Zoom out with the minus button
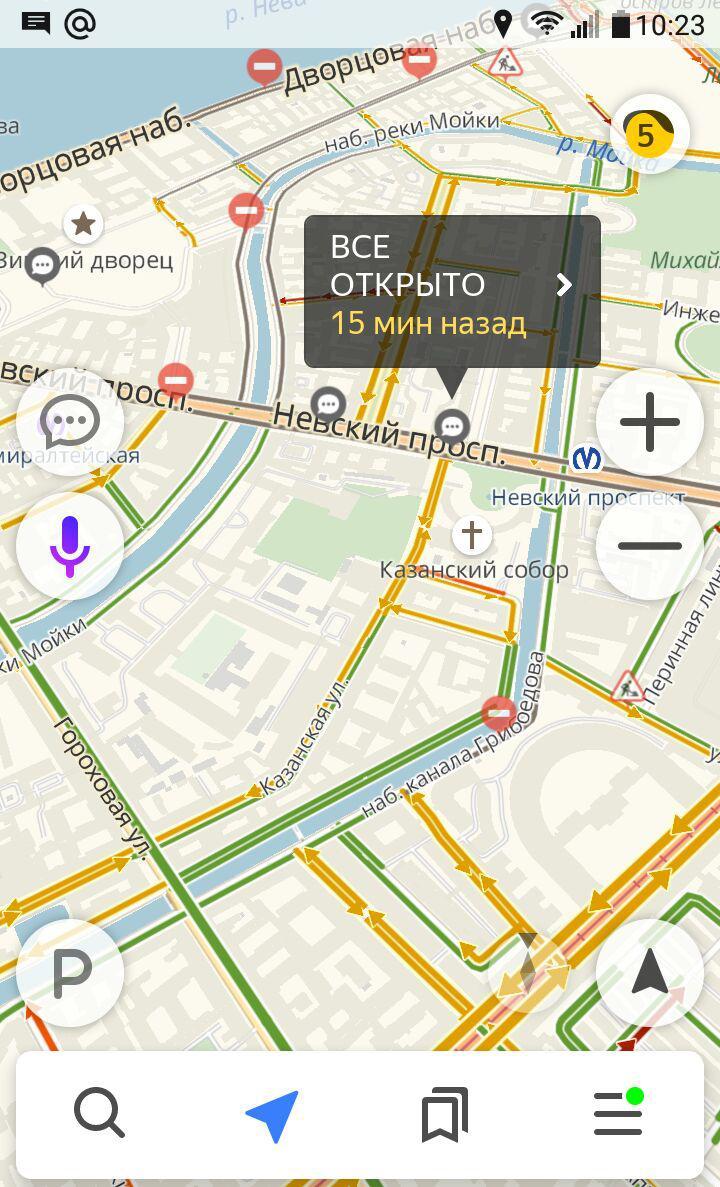720x1187 pixels. point(650,546)
